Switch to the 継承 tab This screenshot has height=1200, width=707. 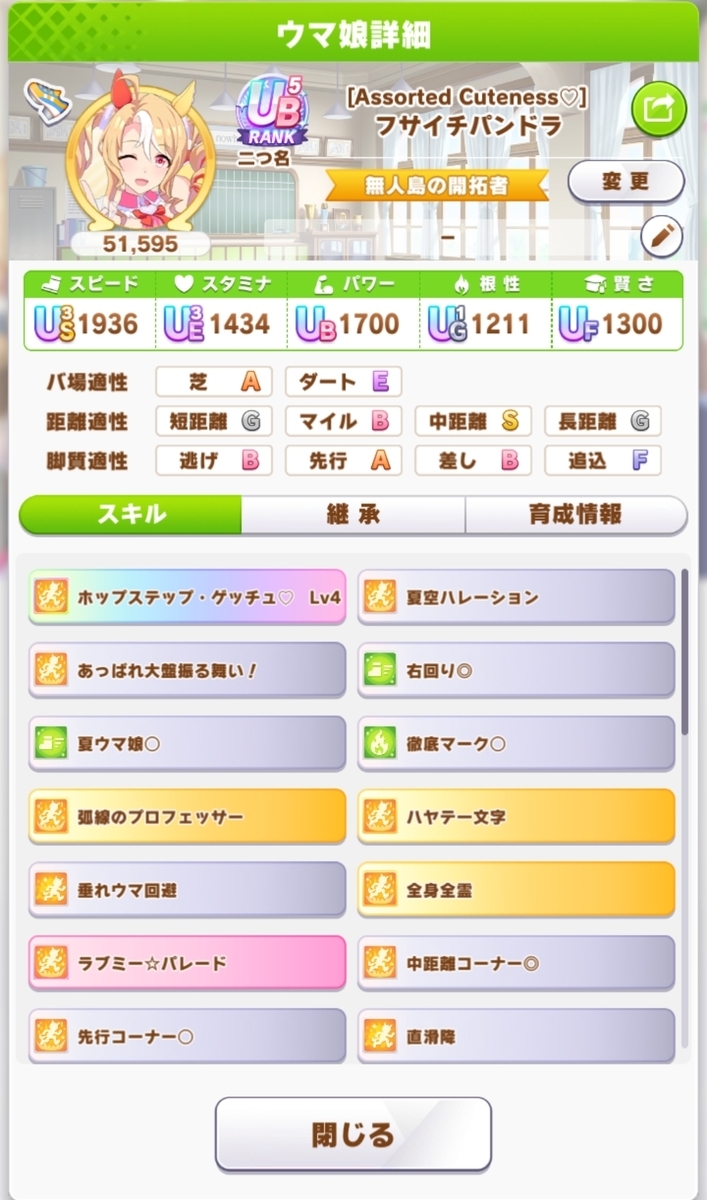coord(353,514)
